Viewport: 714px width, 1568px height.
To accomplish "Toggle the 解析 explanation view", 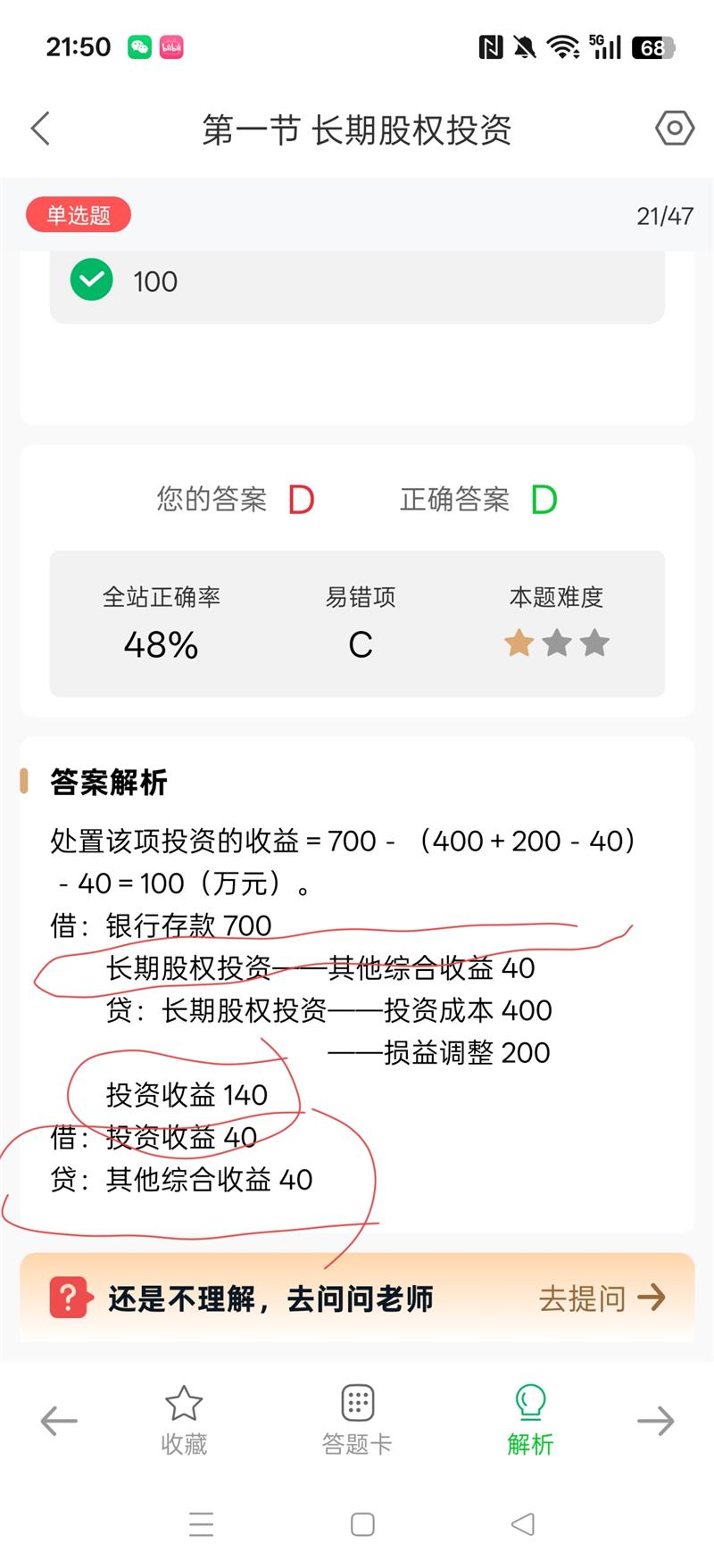I will (x=530, y=1420).
